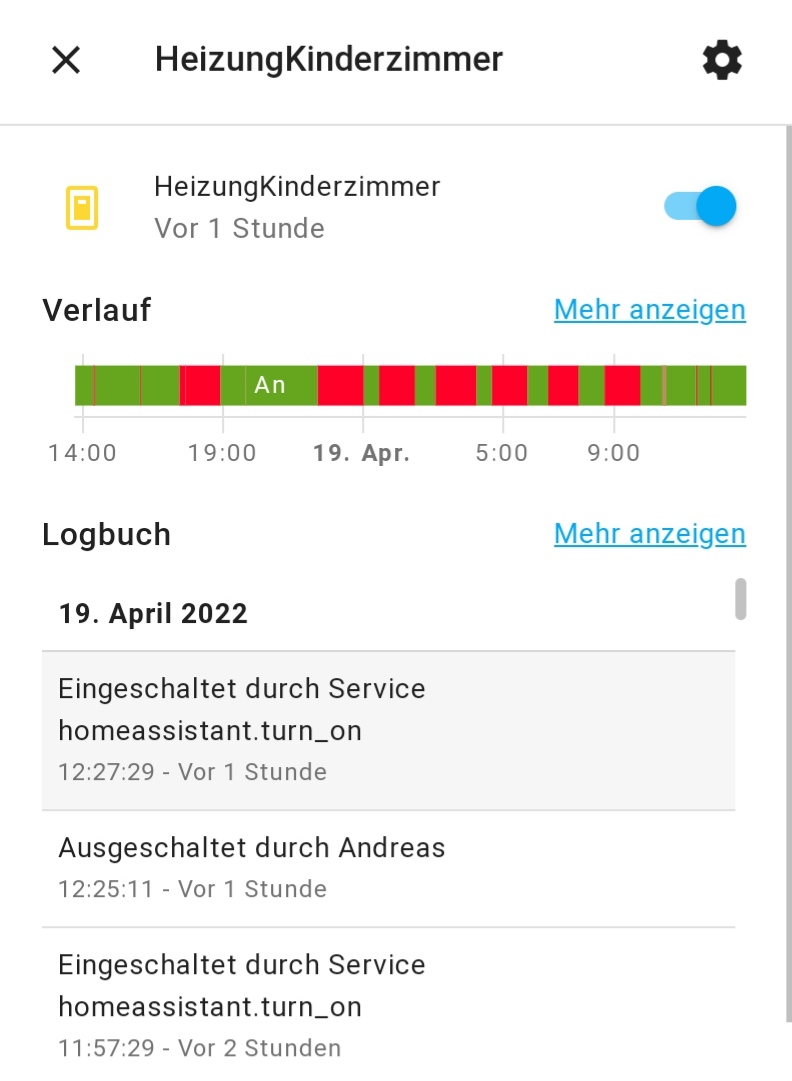Show more history under Verlauf
Screen dimensions: 792x1081
pyautogui.click(x=649, y=310)
